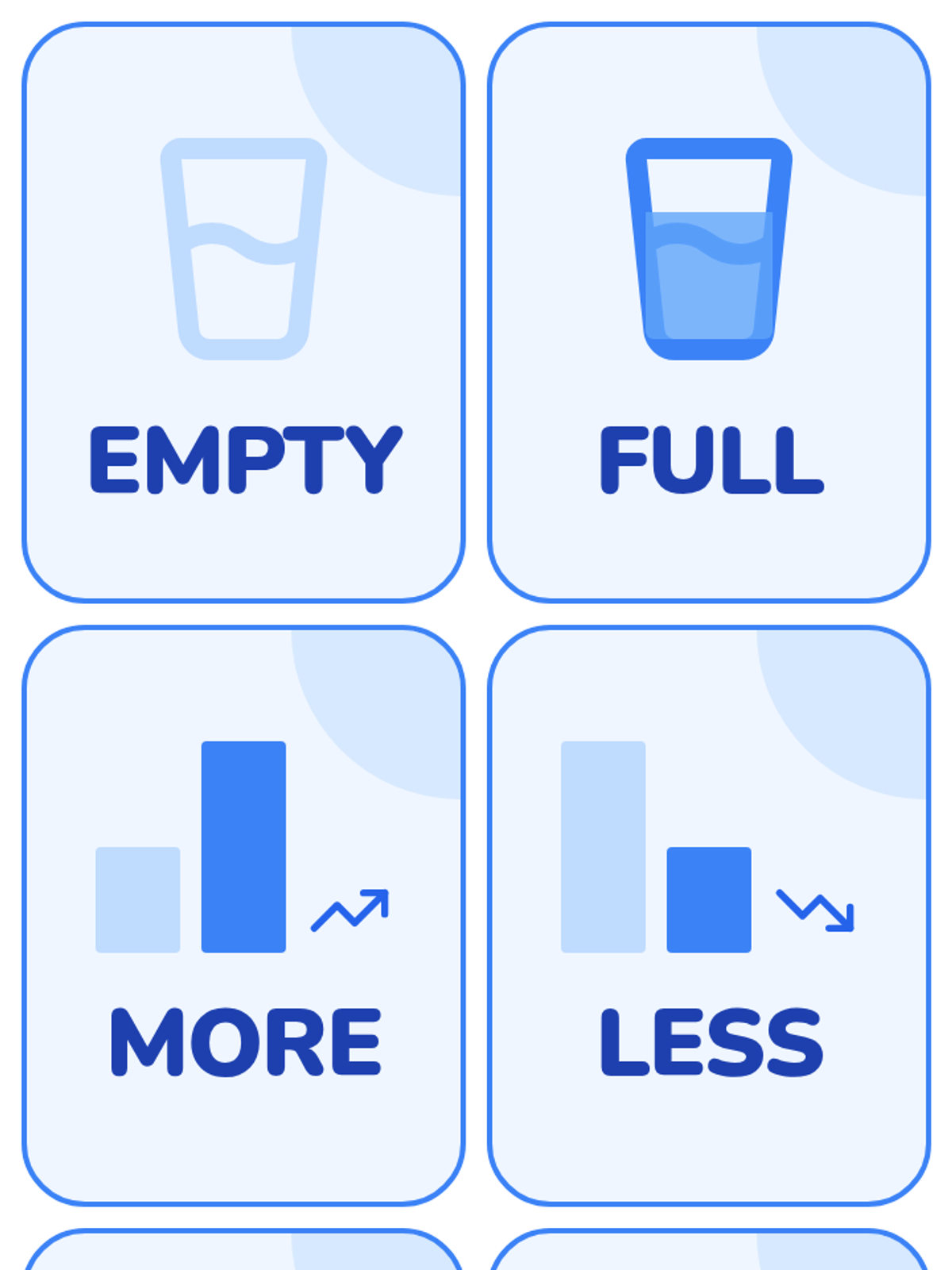The image size is (952, 1270).
Task: Choose the LESS card
Action: point(708,916)
